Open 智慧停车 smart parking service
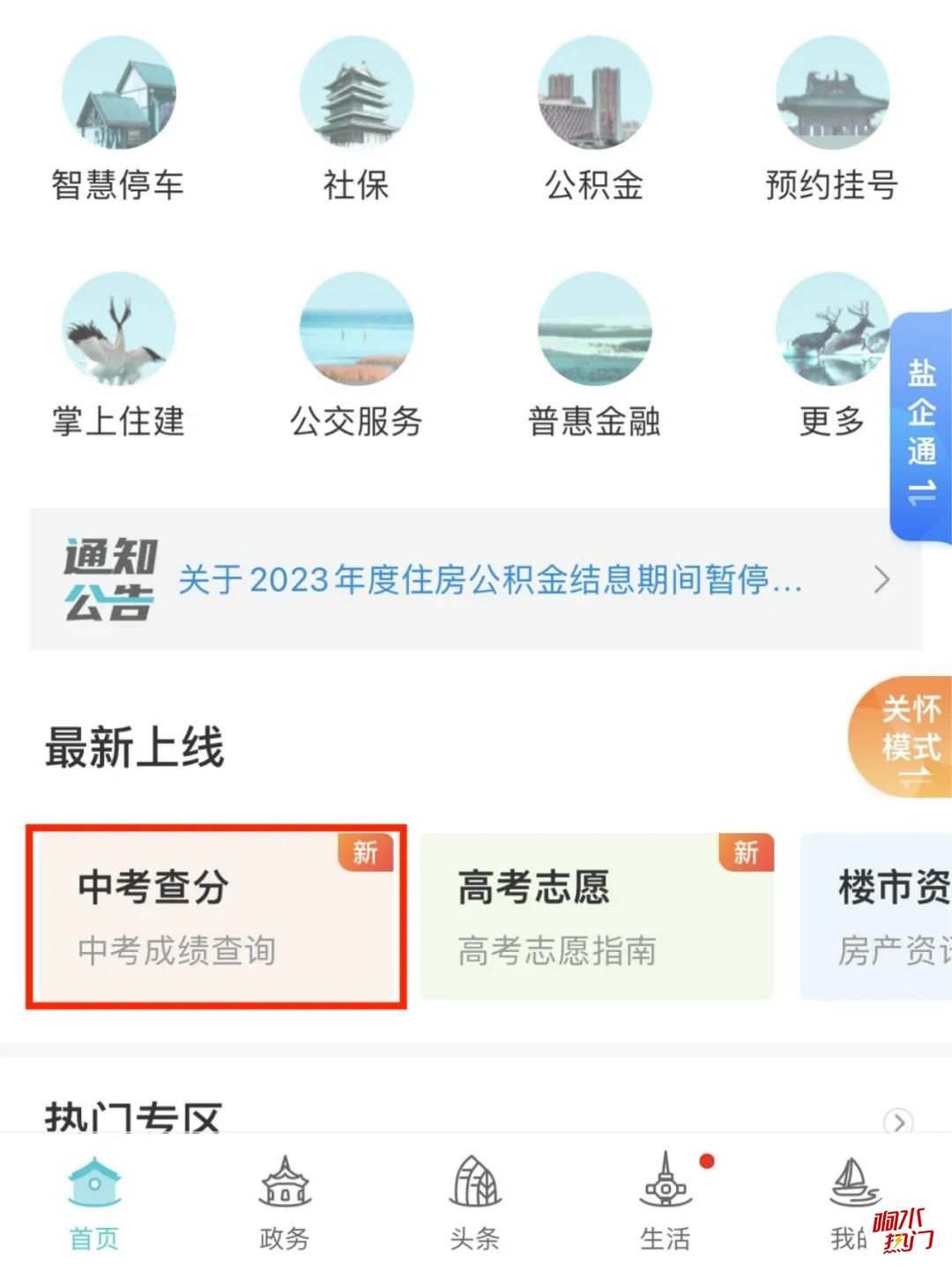The height and width of the screenshot is (1280, 952). click(118, 119)
